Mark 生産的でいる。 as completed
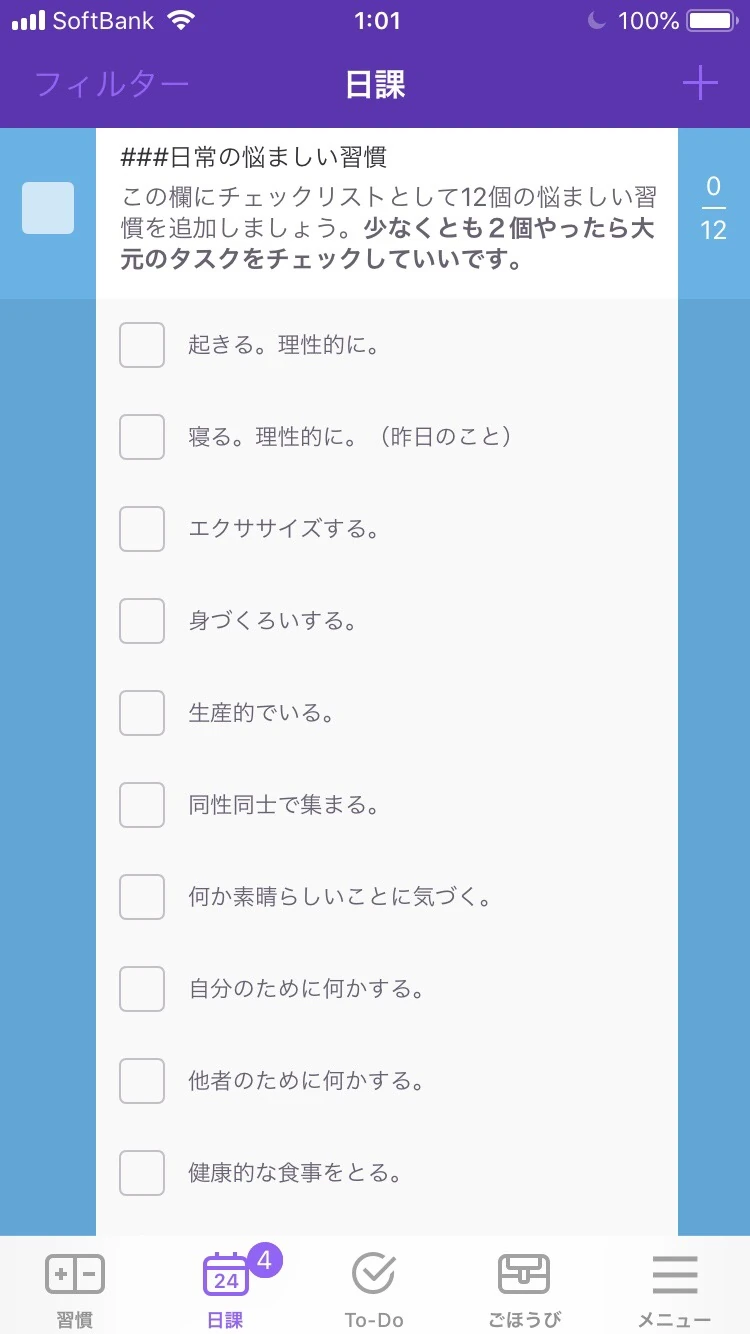 pyautogui.click(x=142, y=713)
